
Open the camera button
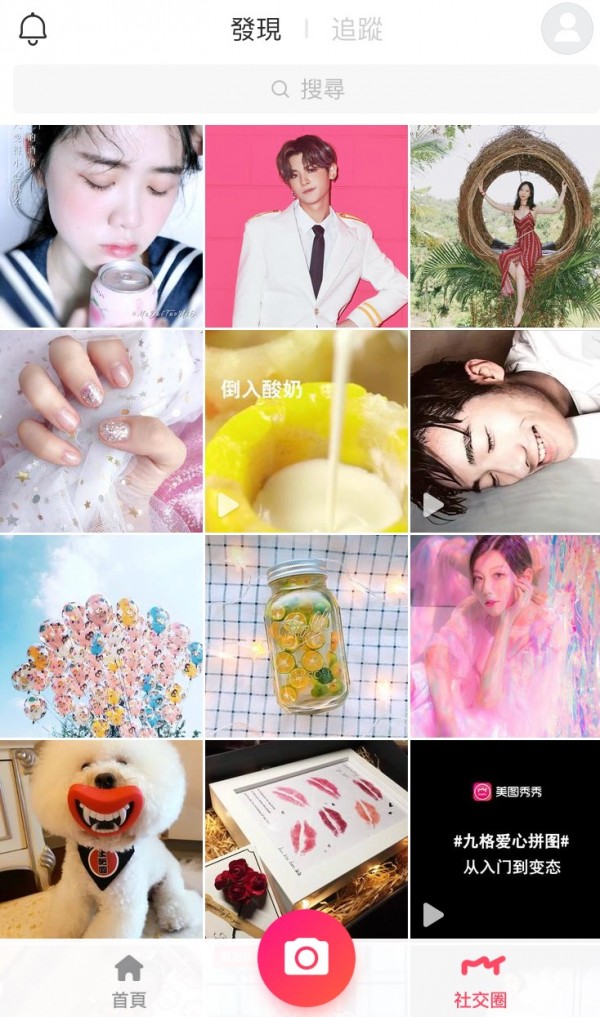pos(306,958)
